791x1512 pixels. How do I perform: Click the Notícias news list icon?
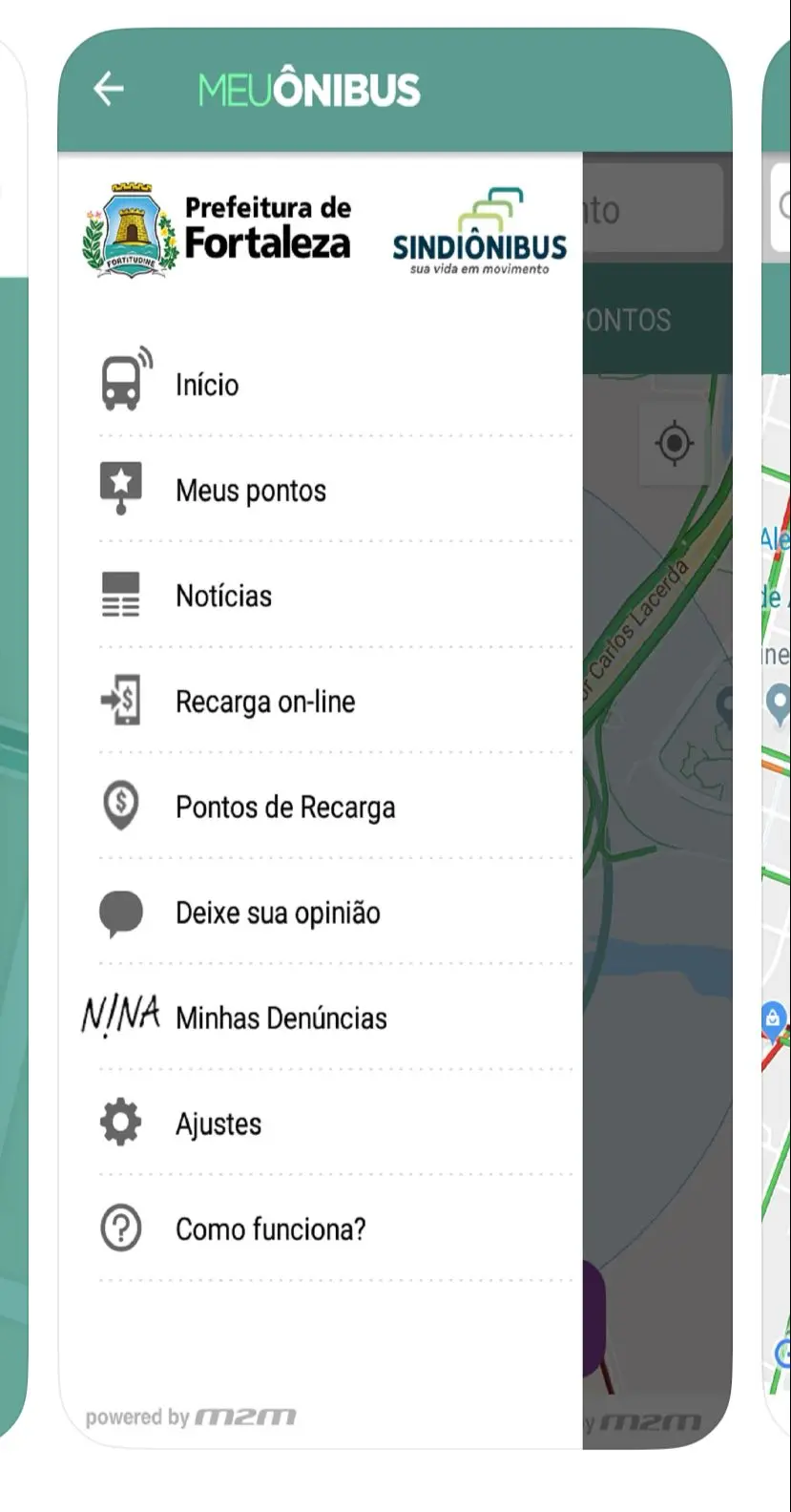[x=120, y=595]
